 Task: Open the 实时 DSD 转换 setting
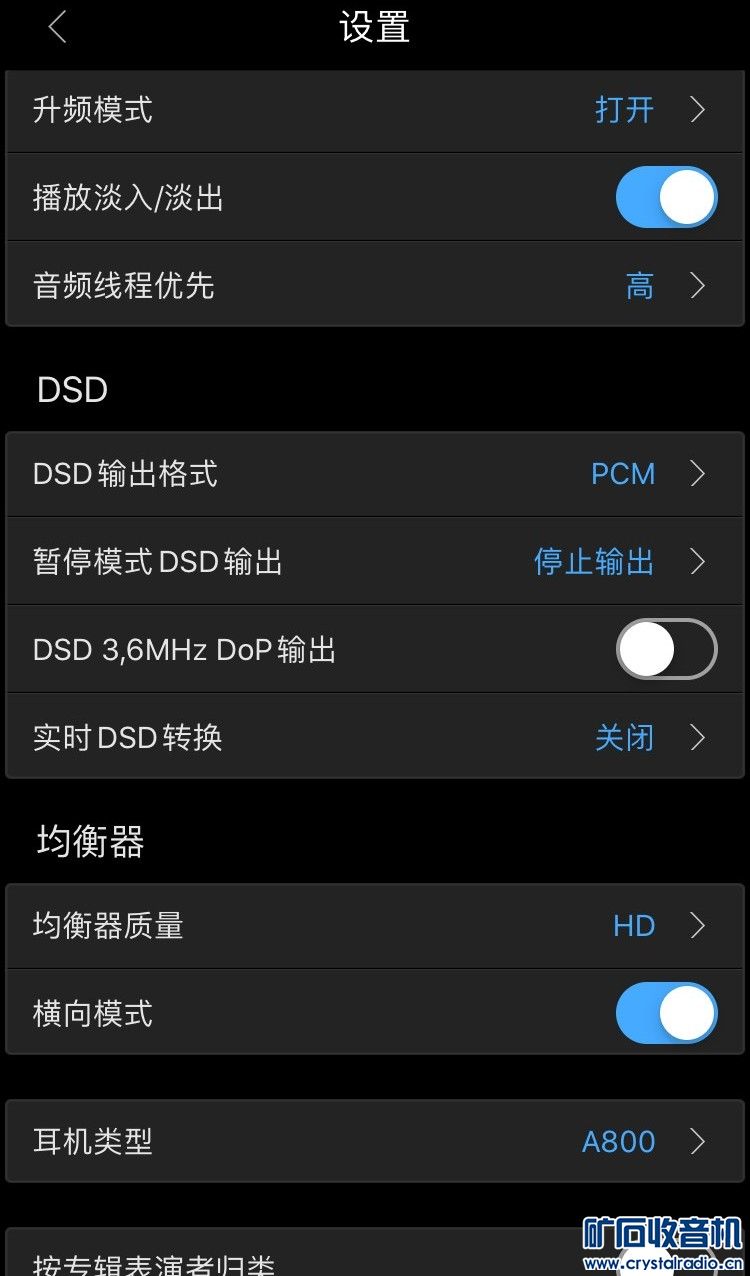(x=375, y=738)
